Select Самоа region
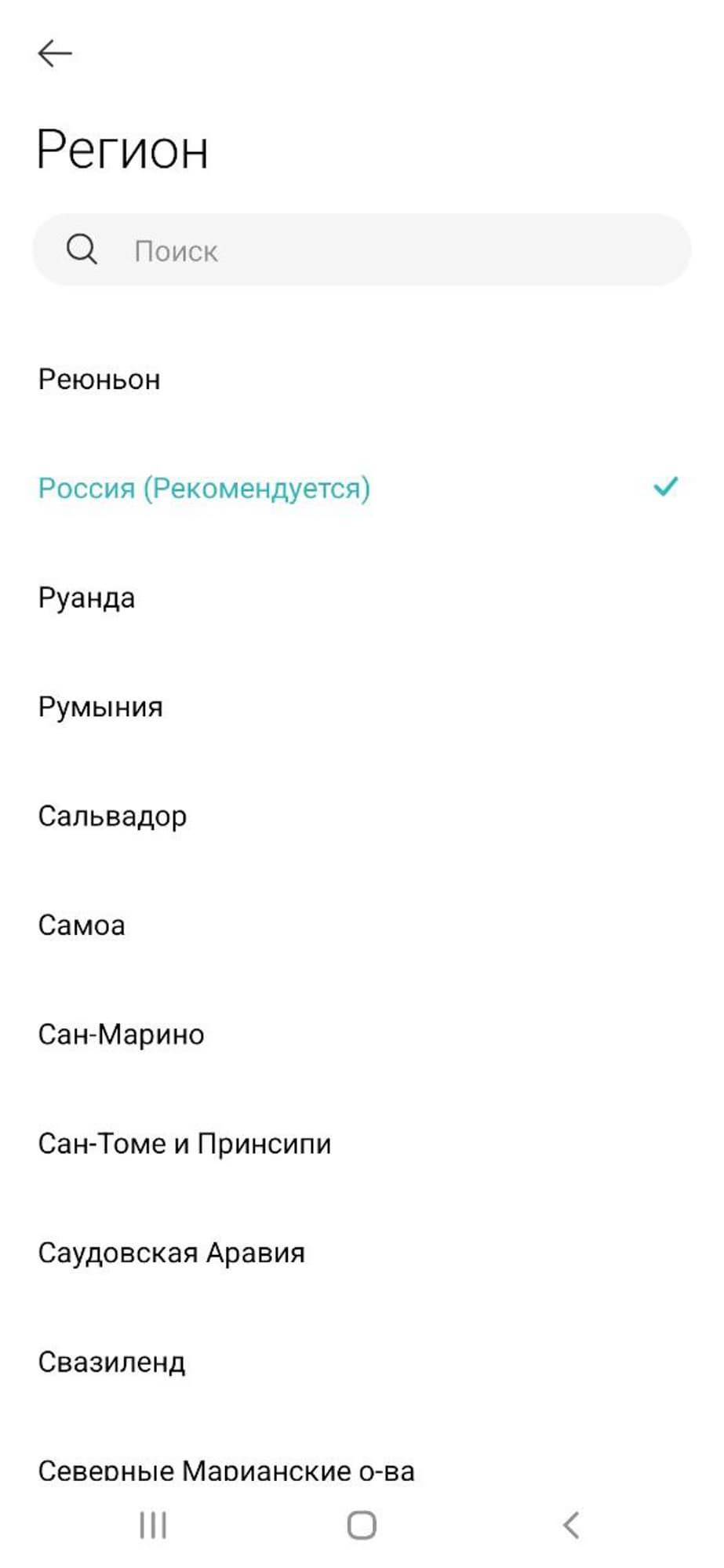Viewport: 724px width, 1568px height. point(82,926)
